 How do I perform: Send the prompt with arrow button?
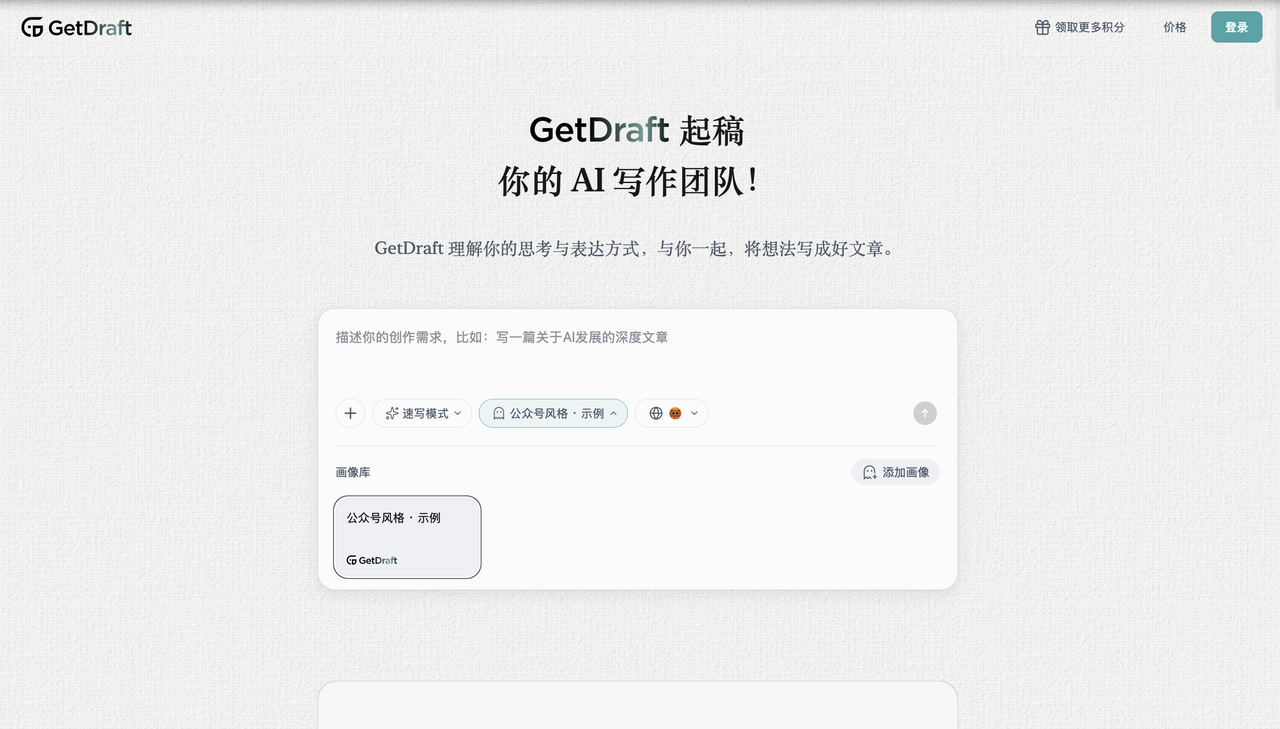pyautogui.click(x=925, y=413)
